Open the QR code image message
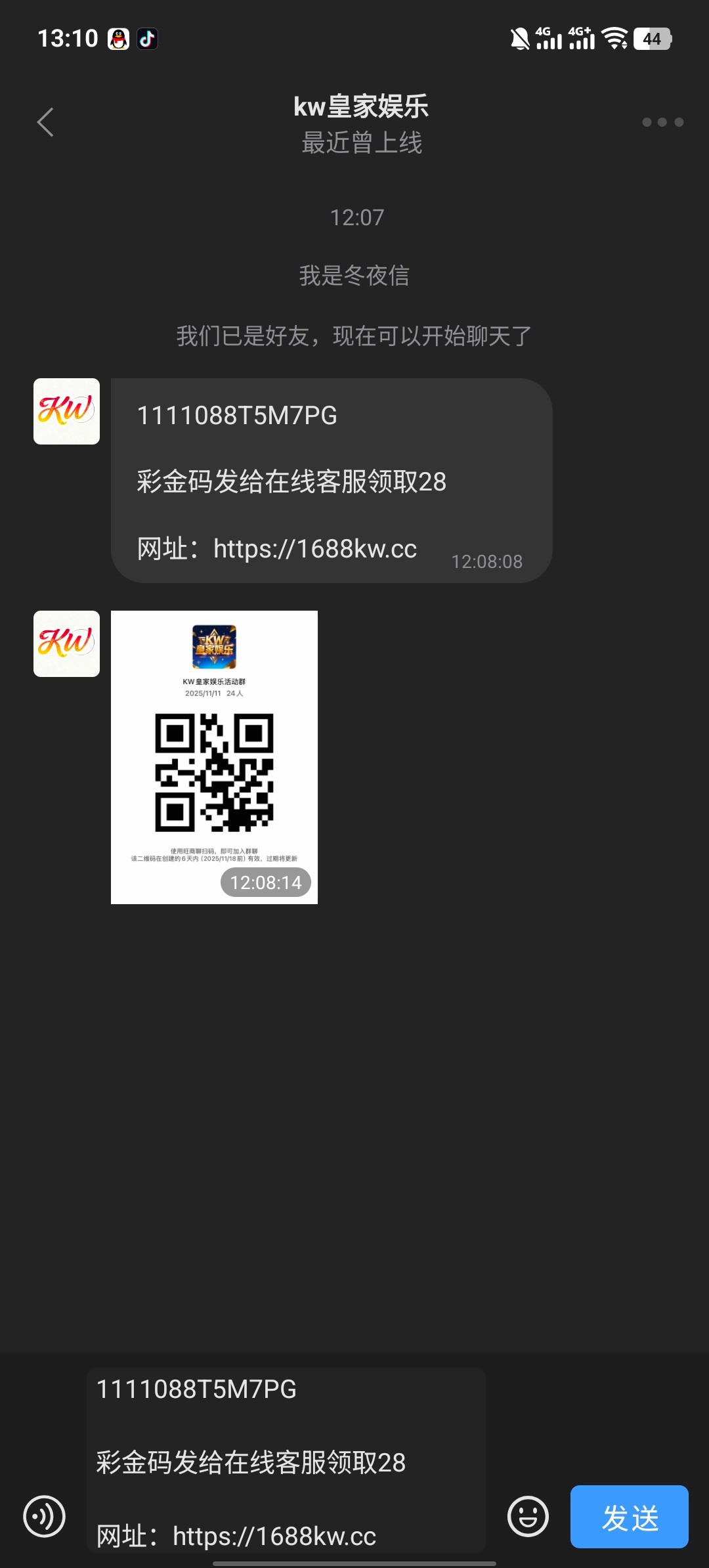 click(214, 756)
